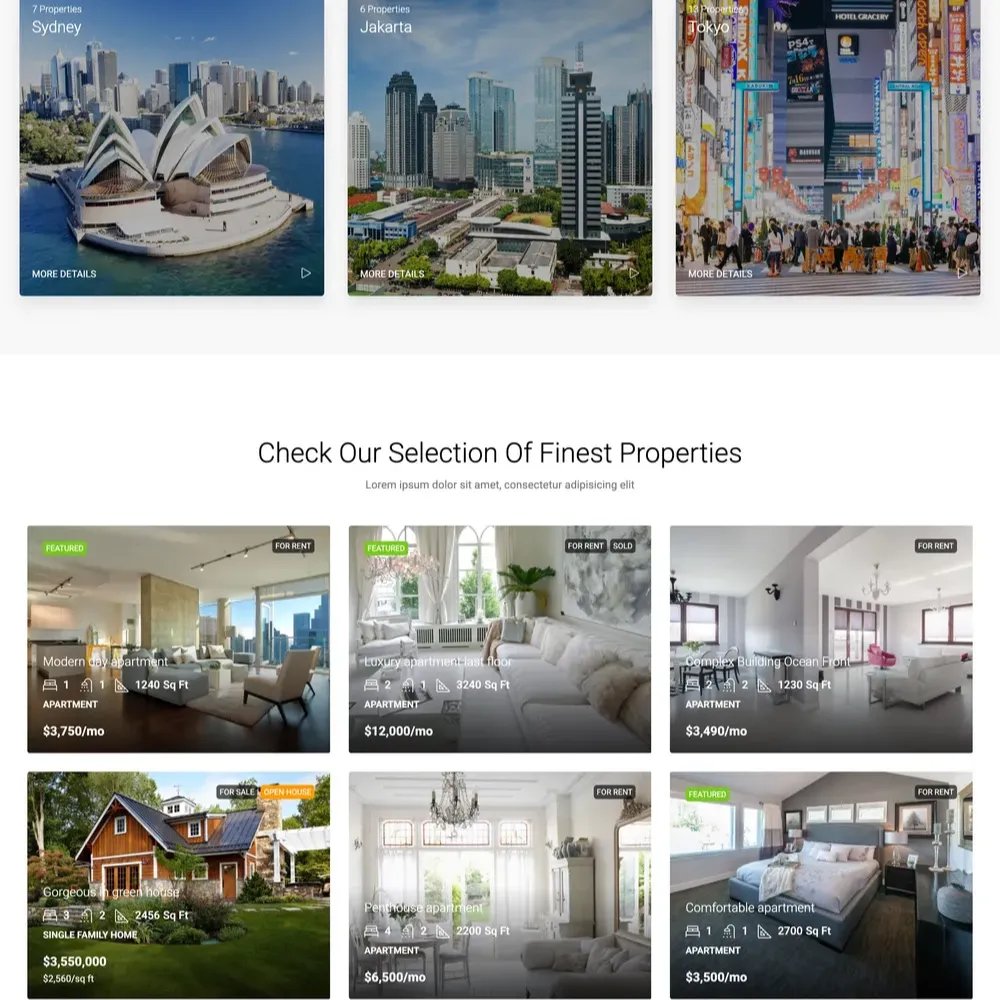The height and width of the screenshot is (1000, 1000).
Task: Select the Comfortable apartment listing
Action: [x=749, y=908]
